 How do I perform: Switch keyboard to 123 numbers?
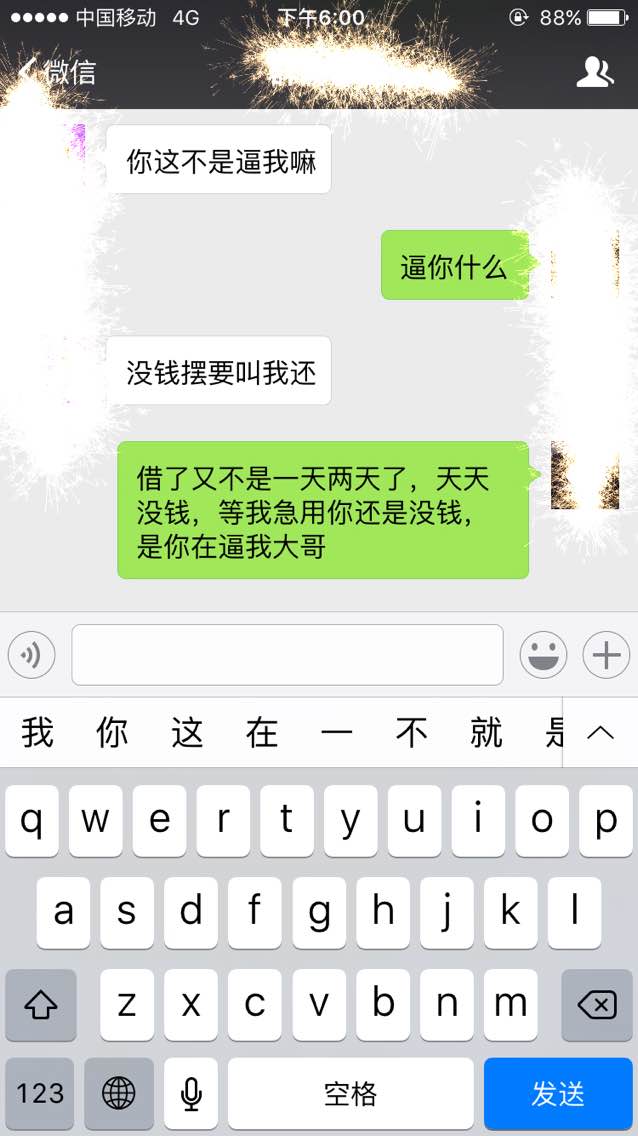40,1093
